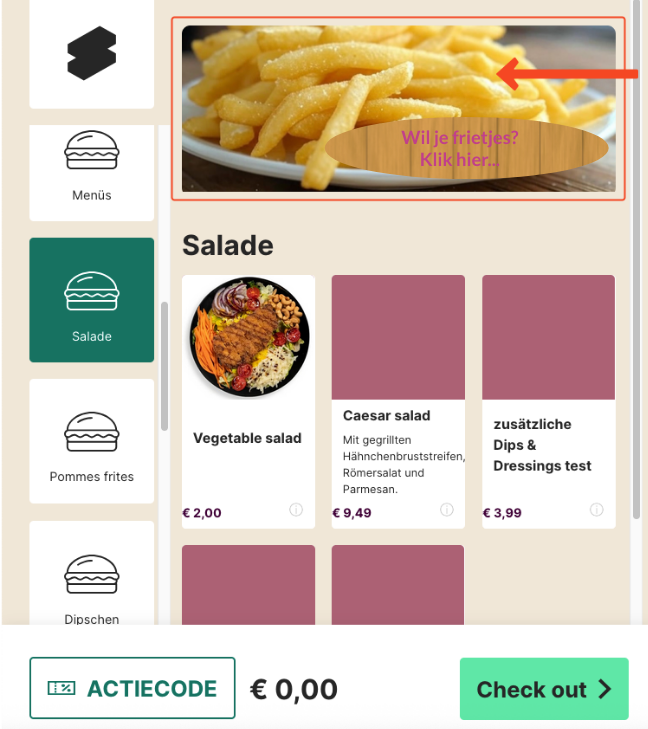The width and height of the screenshot is (648, 729).
Task: Select the Salade category
Action: [x=92, y=300]
